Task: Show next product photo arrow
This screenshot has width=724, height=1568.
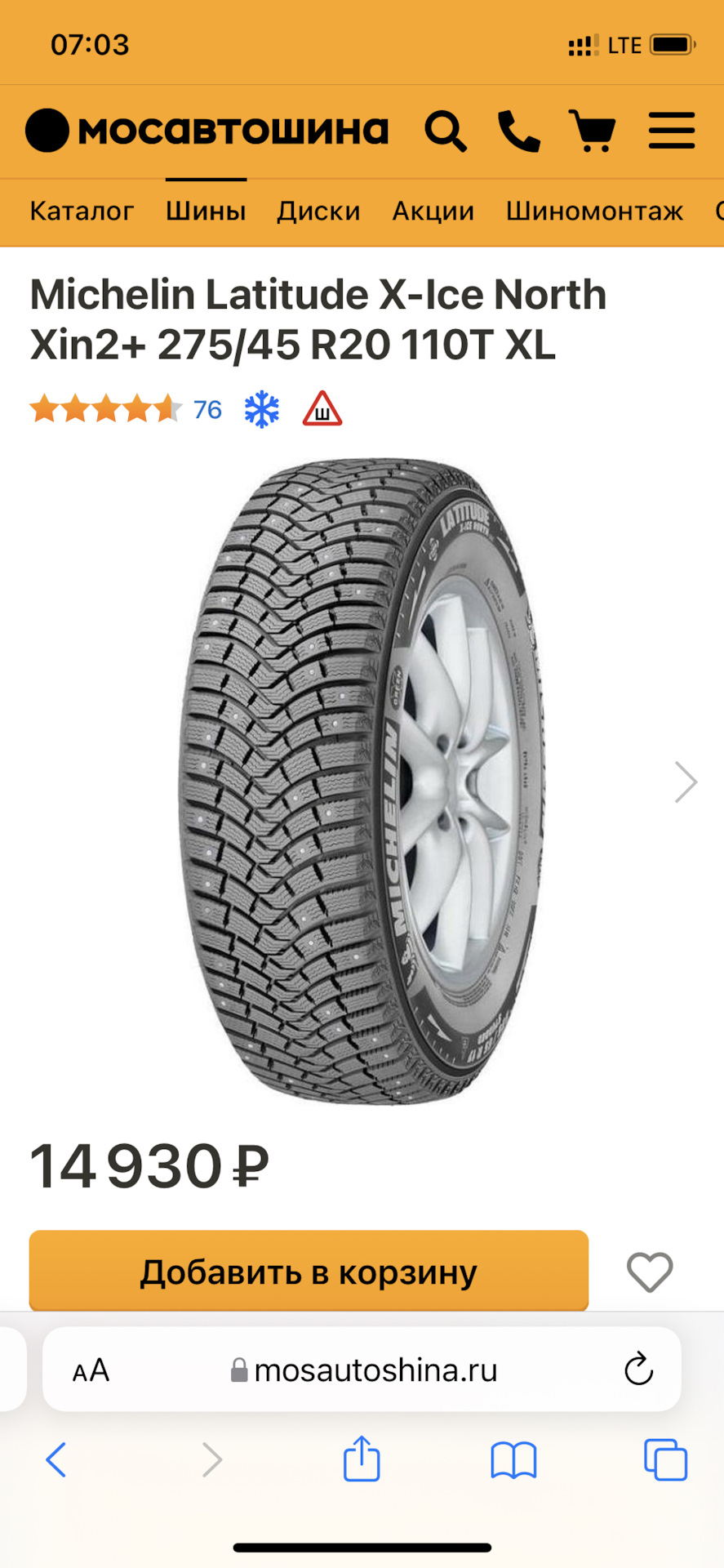Action: 686,782
